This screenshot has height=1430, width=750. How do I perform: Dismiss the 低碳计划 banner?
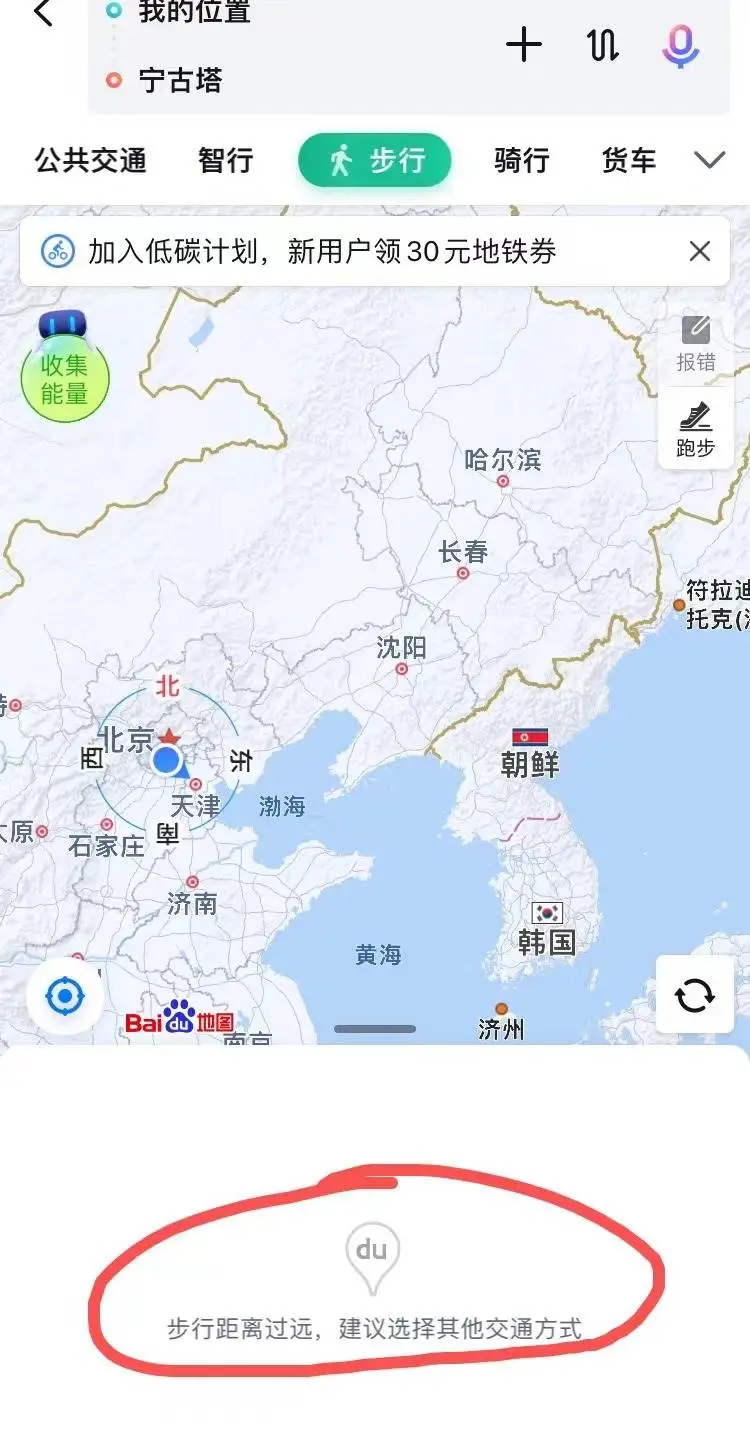point(700,251)
